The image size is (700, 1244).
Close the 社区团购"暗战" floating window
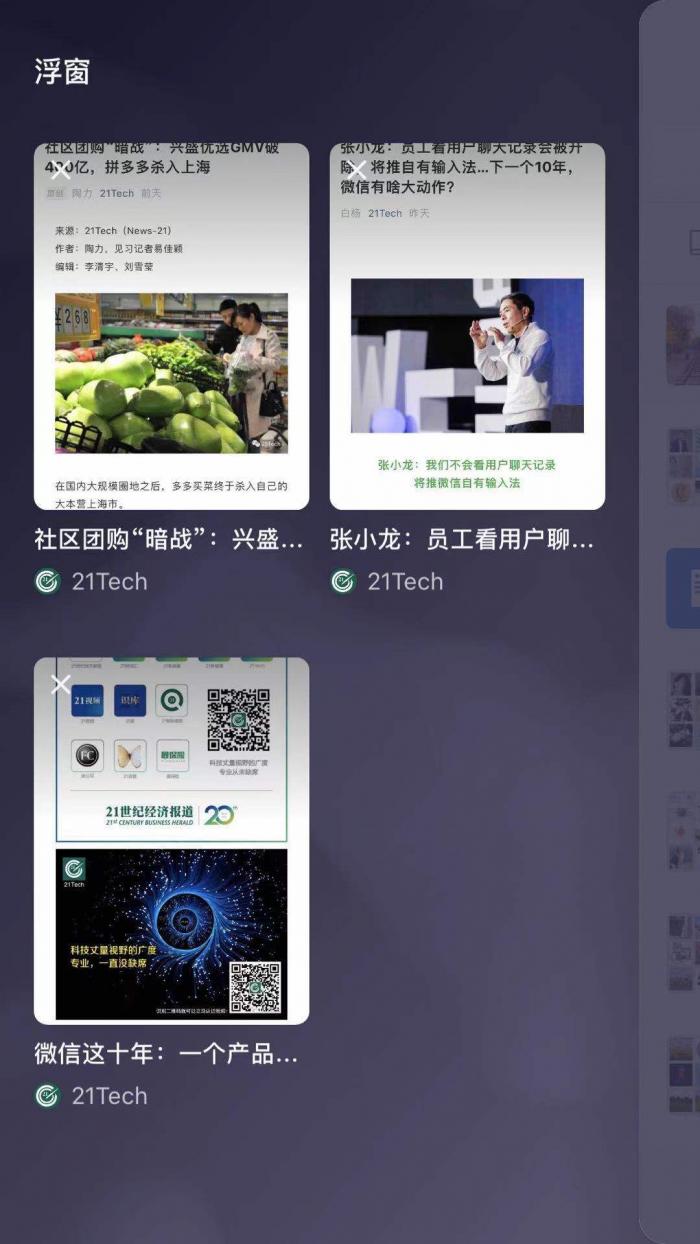tap(61, 170)
